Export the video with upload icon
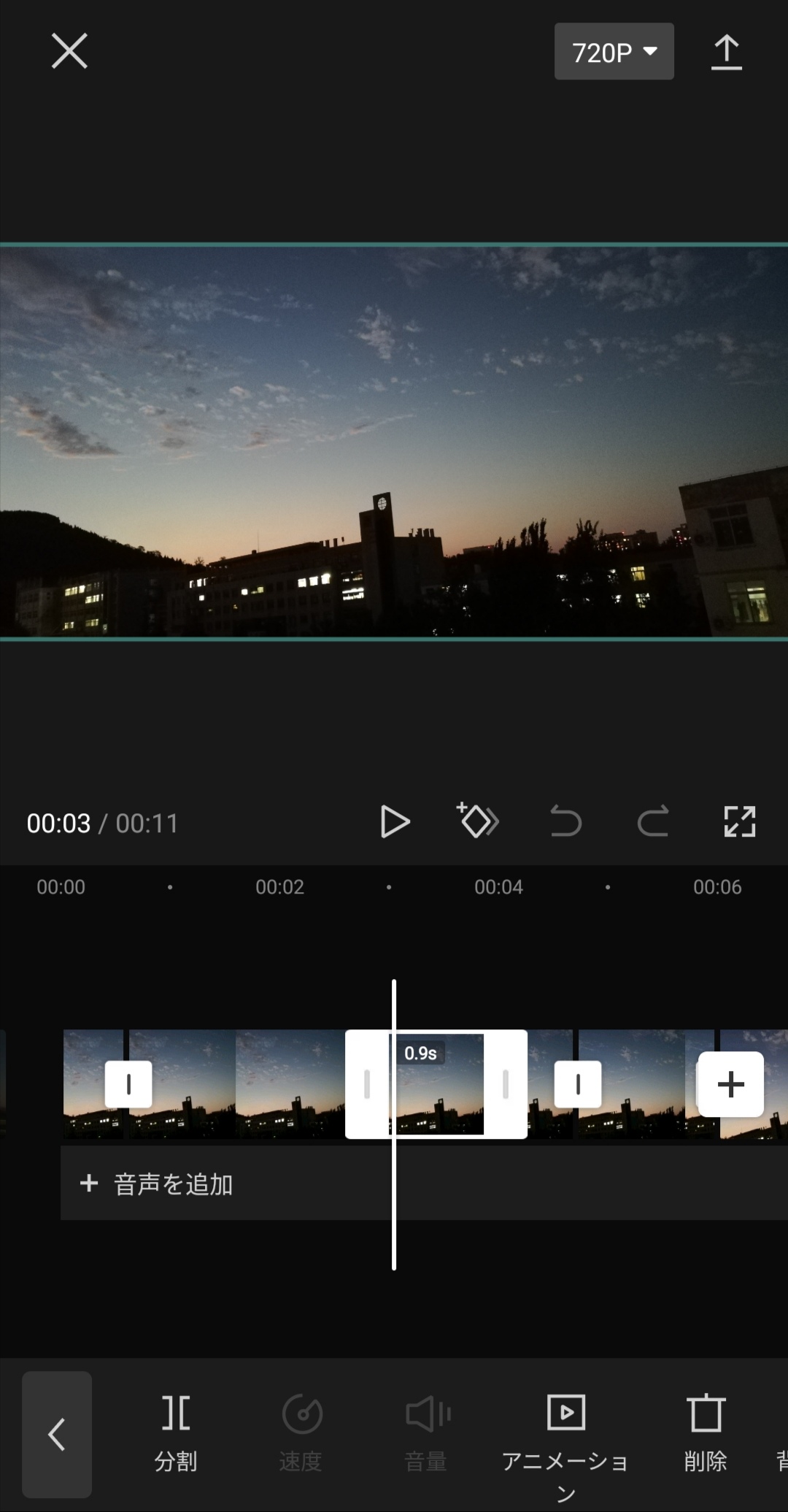 pos(726,53)
